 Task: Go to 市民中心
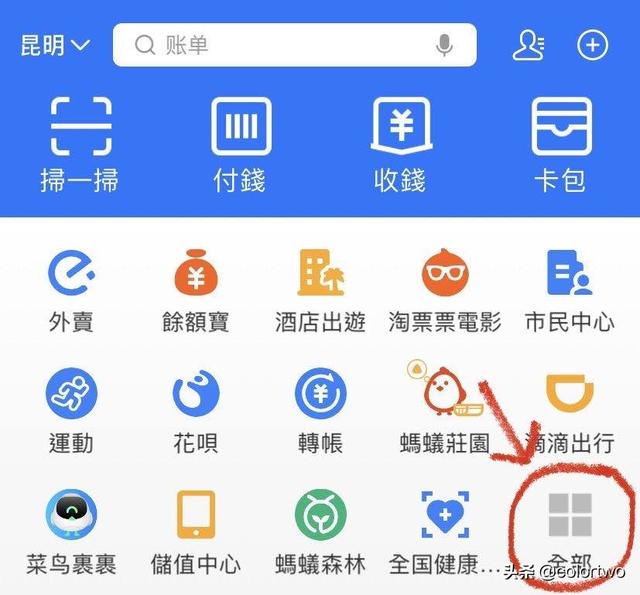[569, 288]
